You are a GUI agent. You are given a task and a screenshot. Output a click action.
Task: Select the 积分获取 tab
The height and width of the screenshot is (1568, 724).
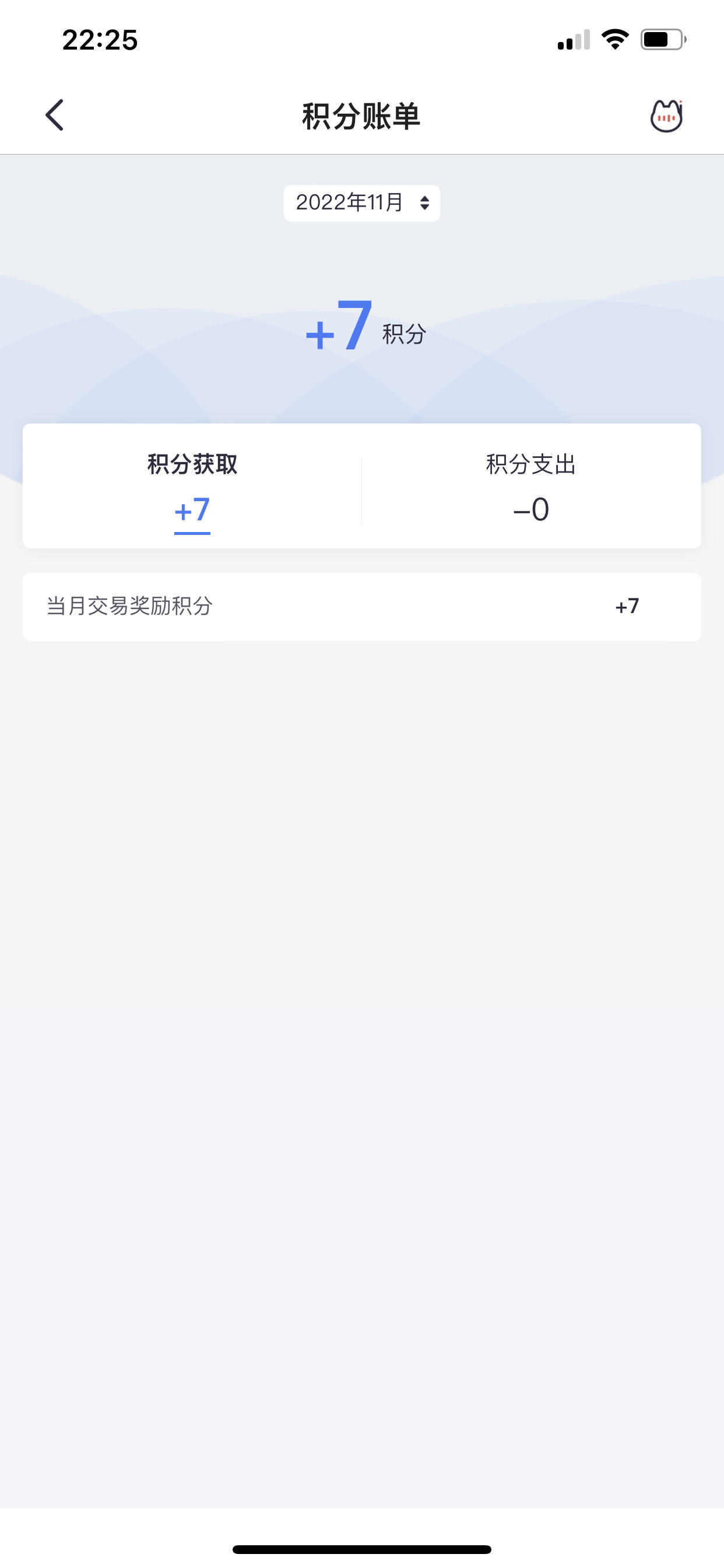click(x=192, y=487)
